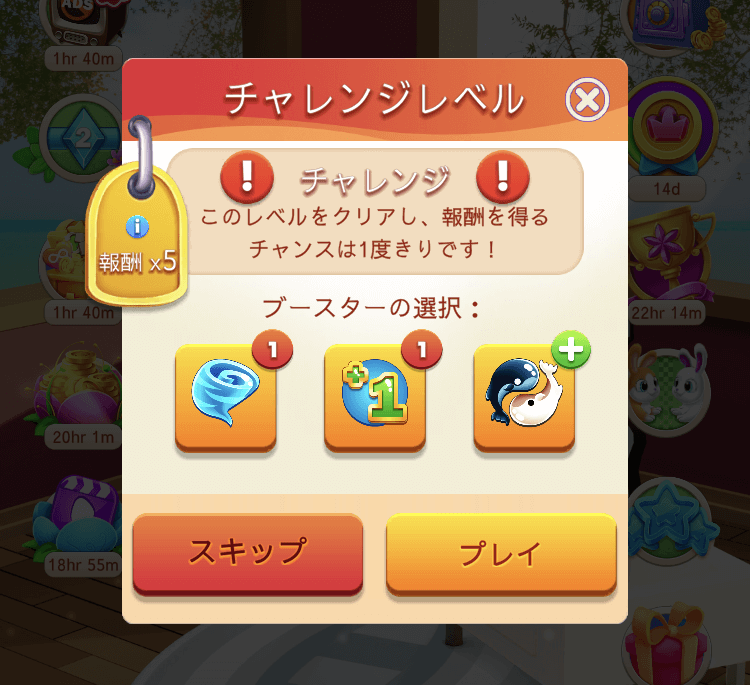
Task: Tap スキップ to skip the challenge
Action: (247, 552)
